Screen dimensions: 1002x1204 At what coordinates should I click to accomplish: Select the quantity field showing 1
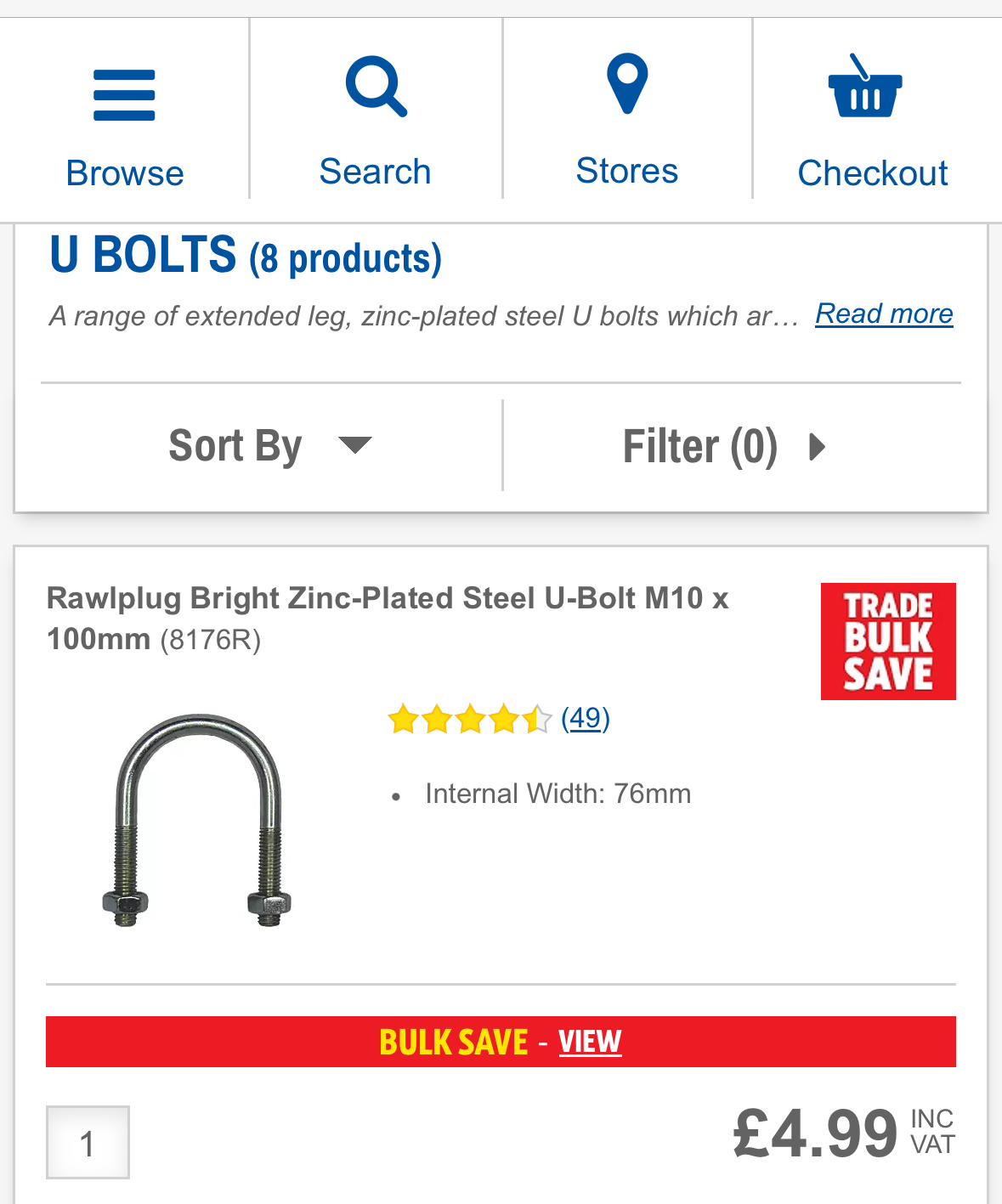click(88, 1143)
